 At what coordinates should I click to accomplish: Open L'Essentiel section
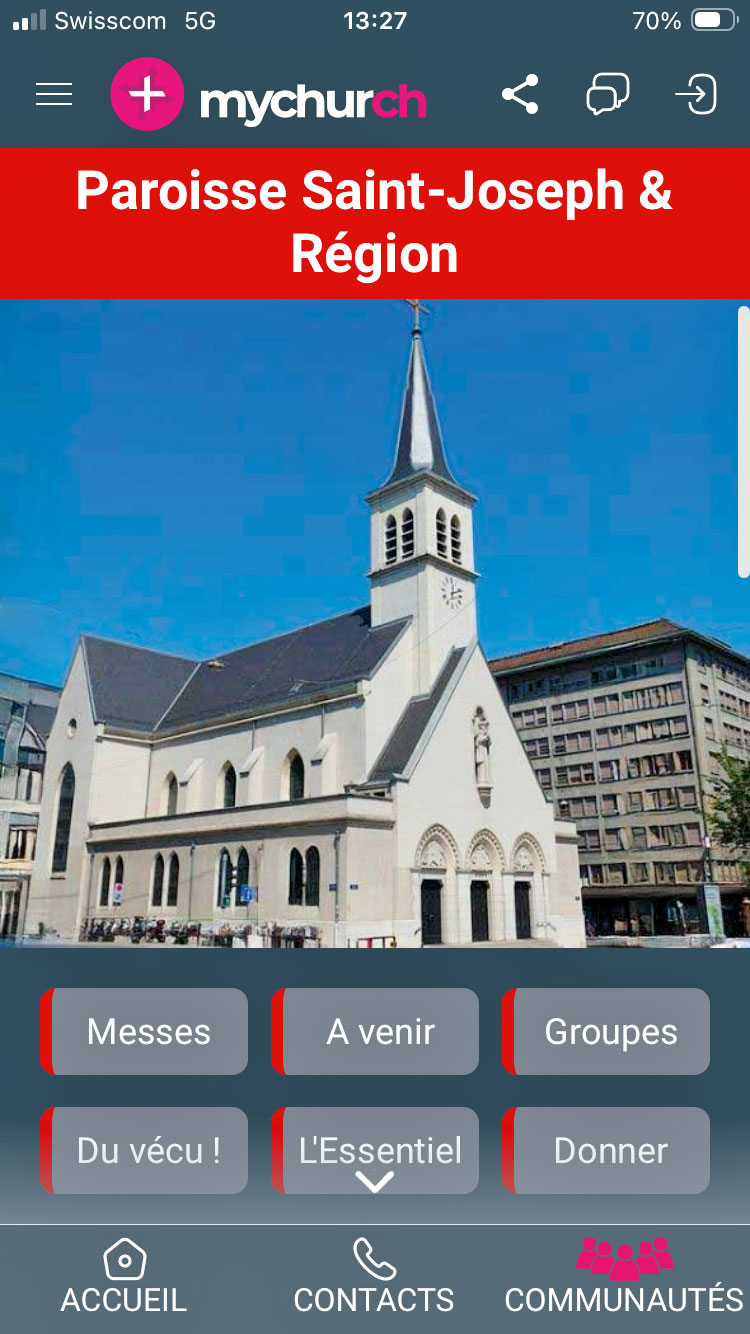pyautogui.click(x=376, y=1150)
